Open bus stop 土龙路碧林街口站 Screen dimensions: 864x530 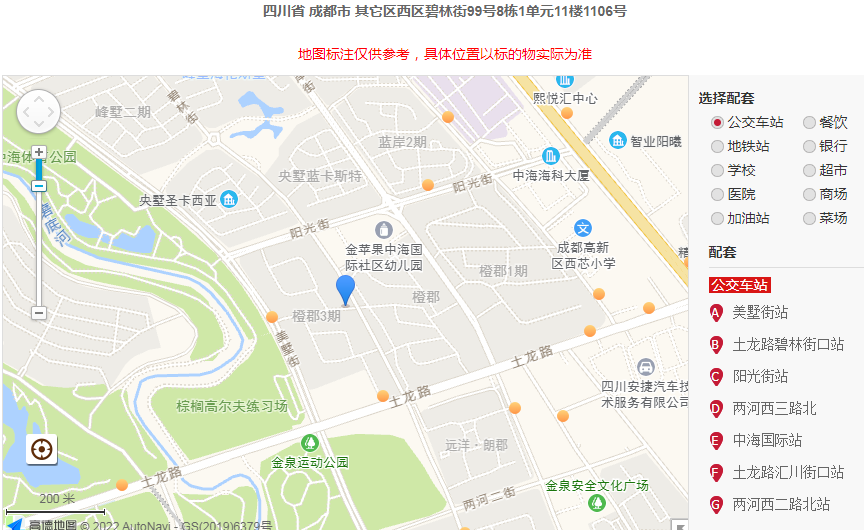tap(787, 344)
